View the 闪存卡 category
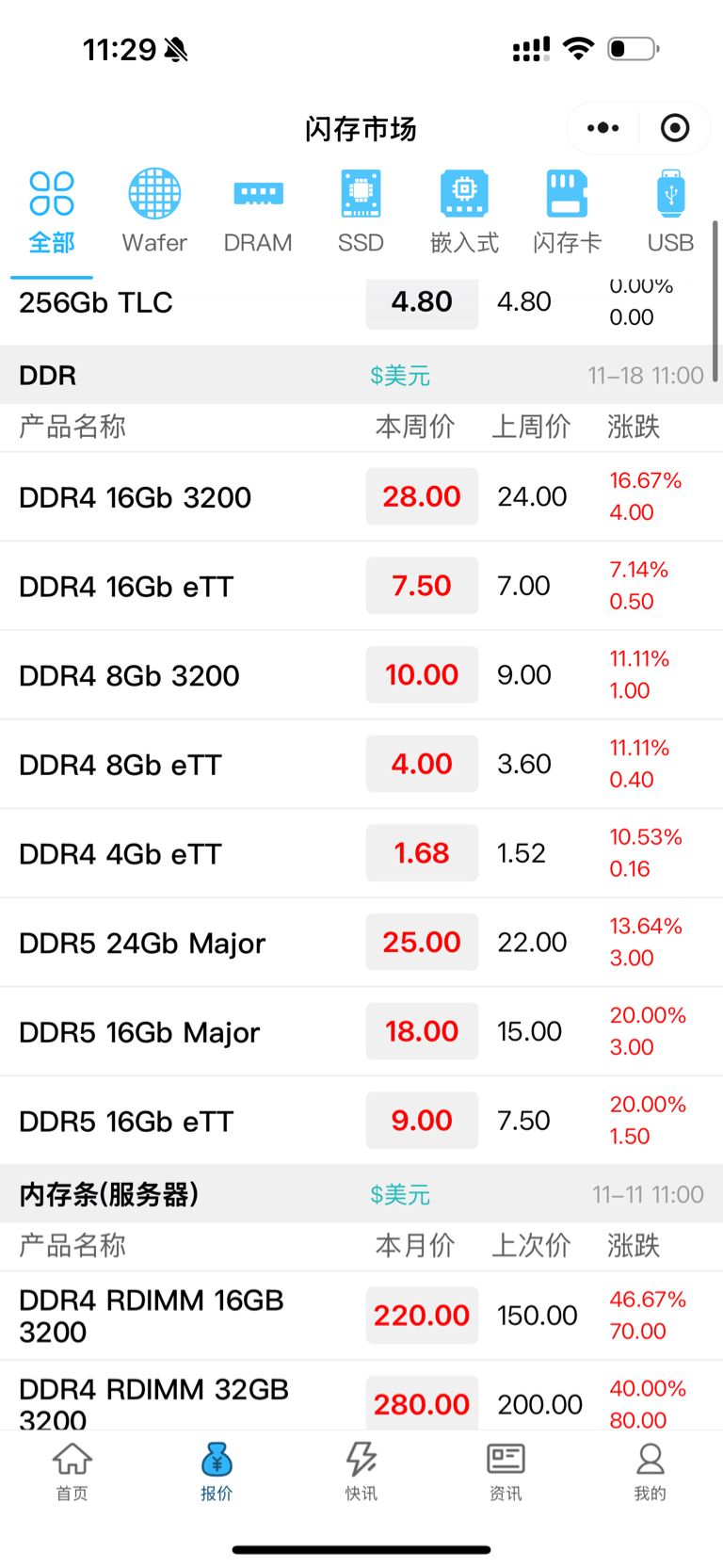 tap(567, 214)
